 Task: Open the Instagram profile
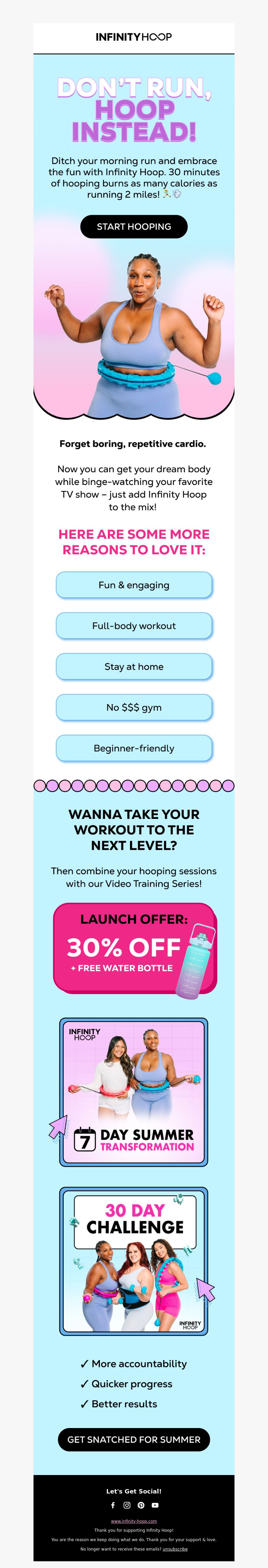pyautogui.click(x=127, y=1505)
